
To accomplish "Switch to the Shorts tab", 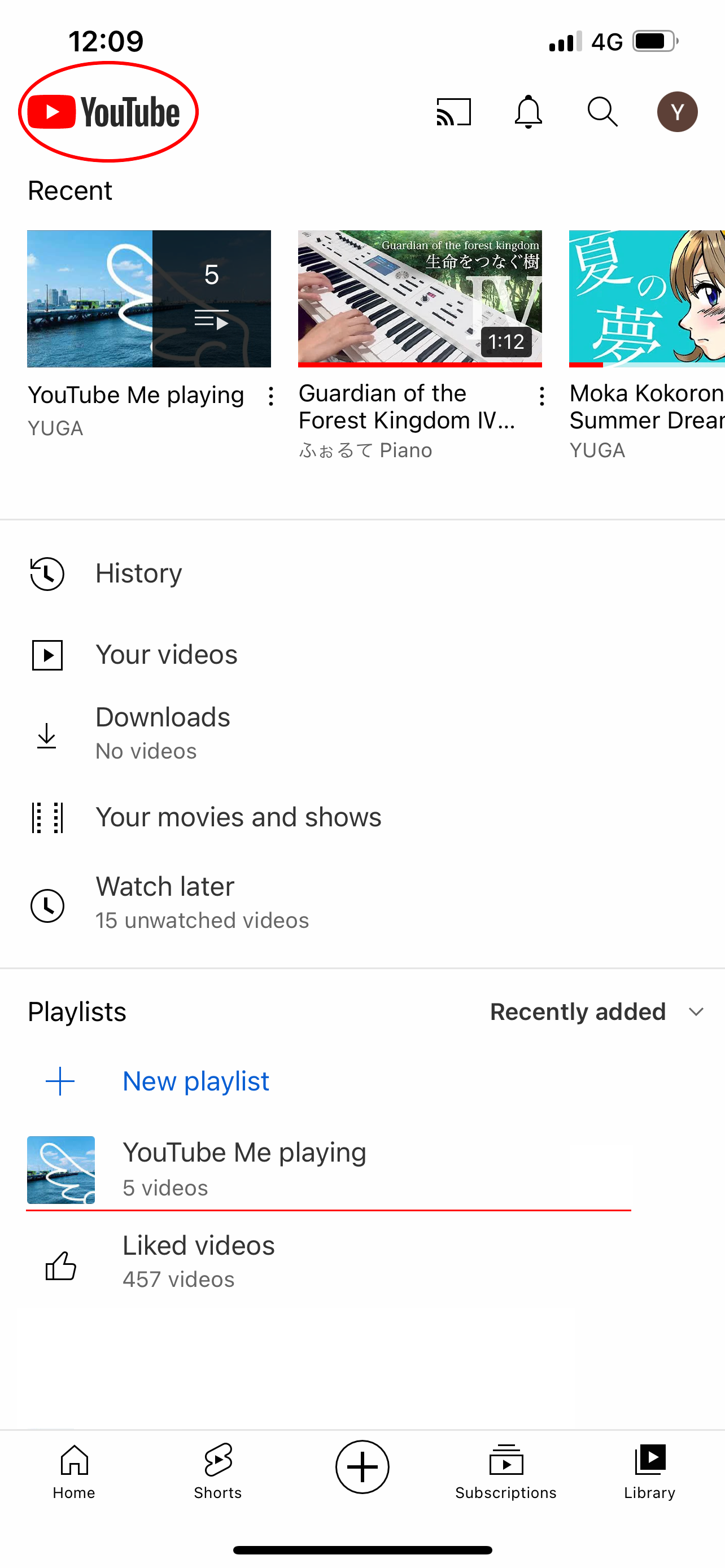I will click(218, 1472).
